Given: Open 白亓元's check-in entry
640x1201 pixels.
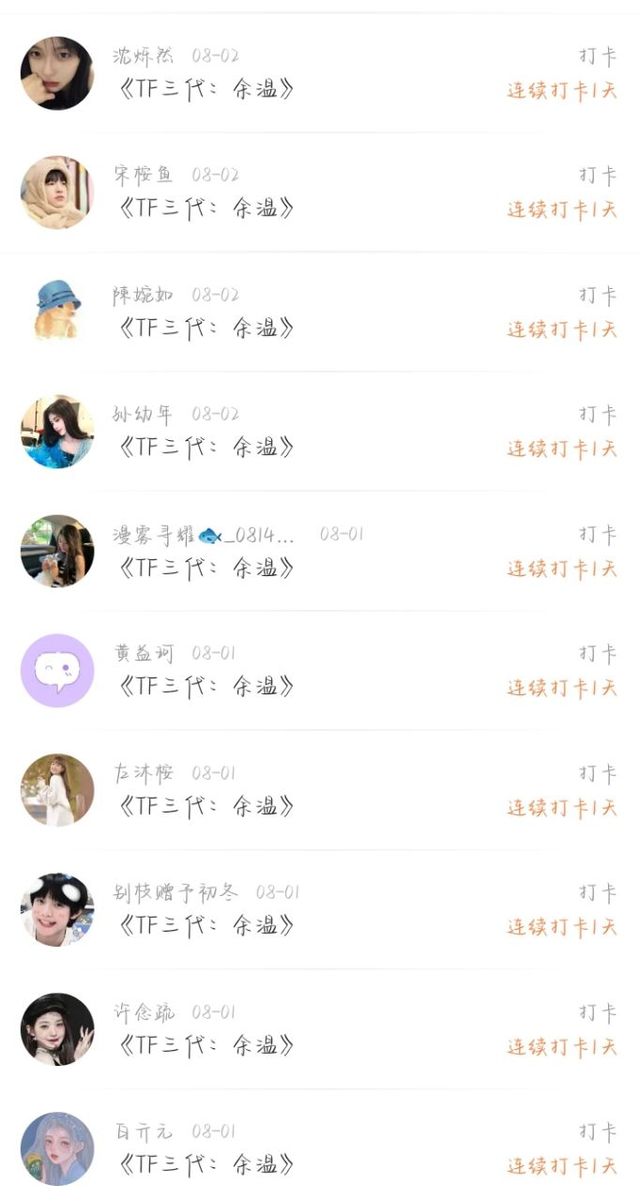Looking at the screenshot, I should tap(320, 1145).
